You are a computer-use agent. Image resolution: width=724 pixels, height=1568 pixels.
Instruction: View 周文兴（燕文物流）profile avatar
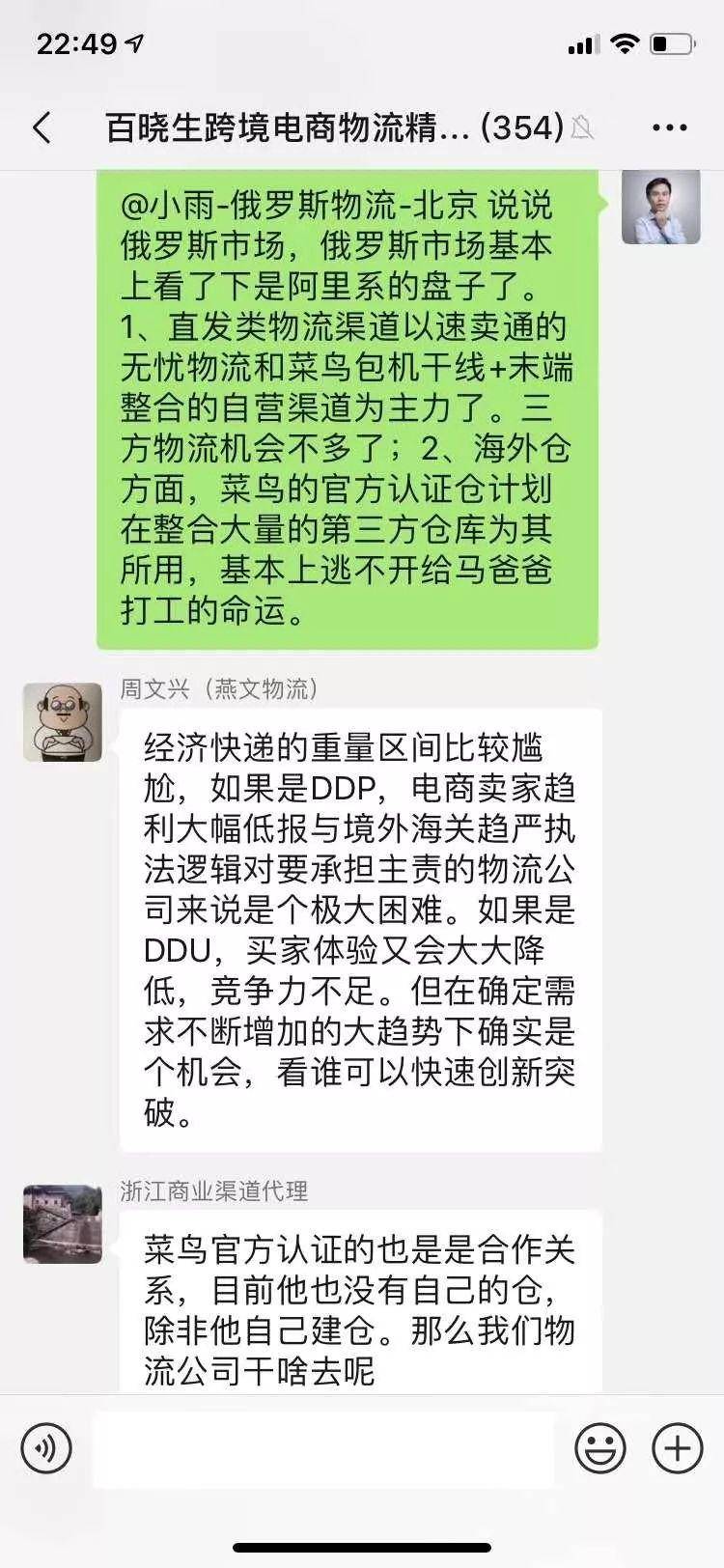(x=63, y=722)
